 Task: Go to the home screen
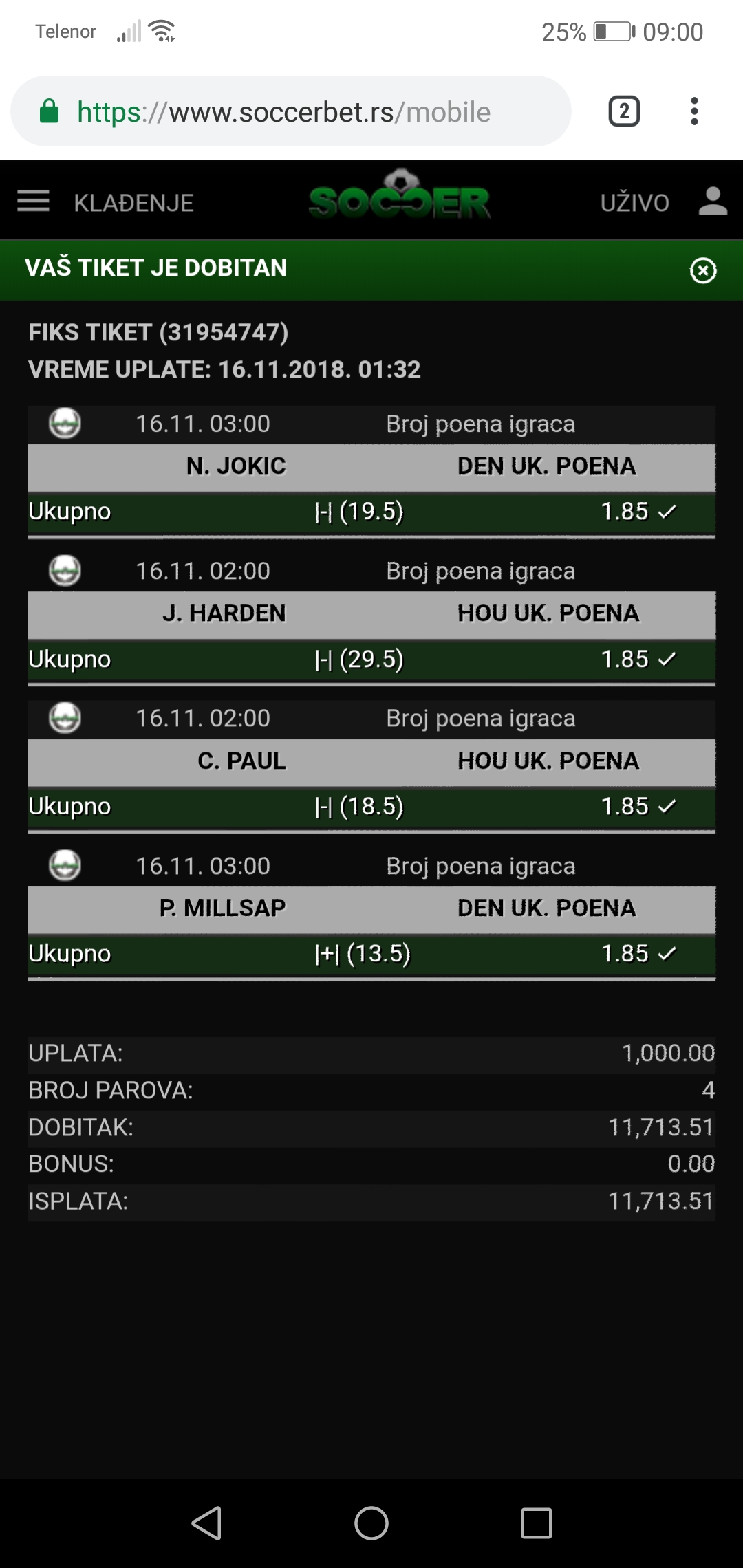(371, 1523)
